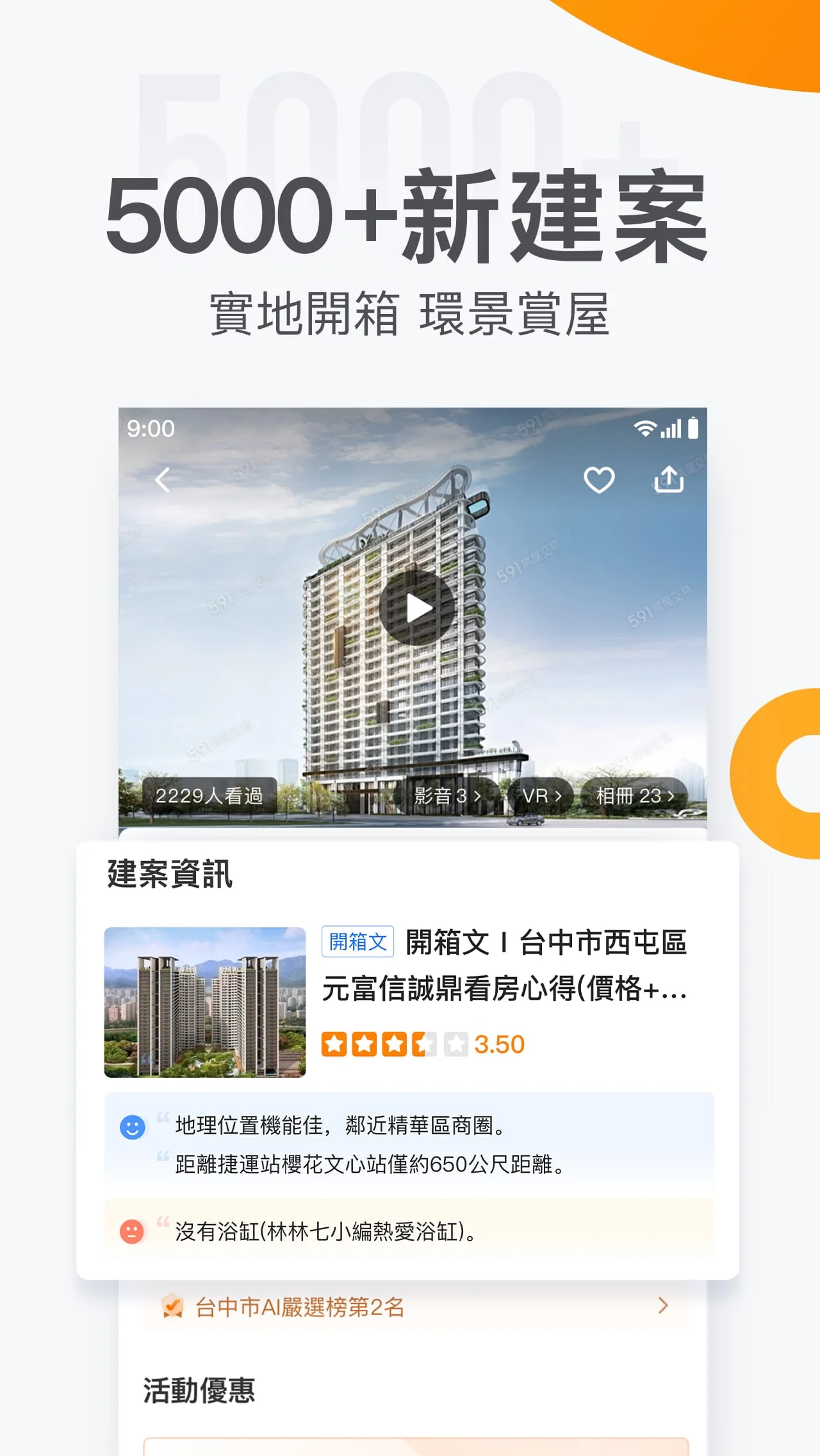Tap the back arrow on the listing photo
820x1456 pixels.
pyautogui.click(x=162, y=481)
